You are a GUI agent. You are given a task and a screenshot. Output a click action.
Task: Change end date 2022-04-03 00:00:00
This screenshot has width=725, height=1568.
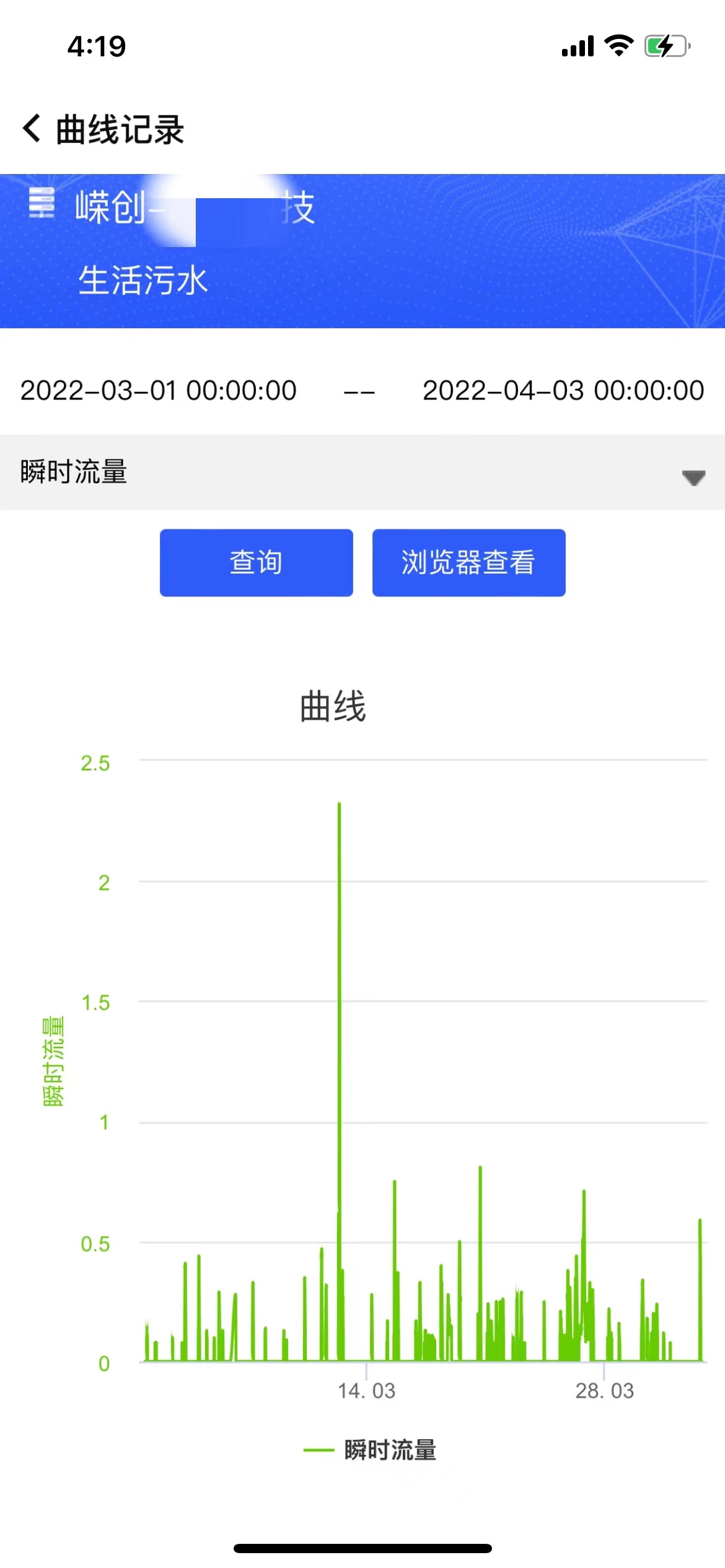563,391
